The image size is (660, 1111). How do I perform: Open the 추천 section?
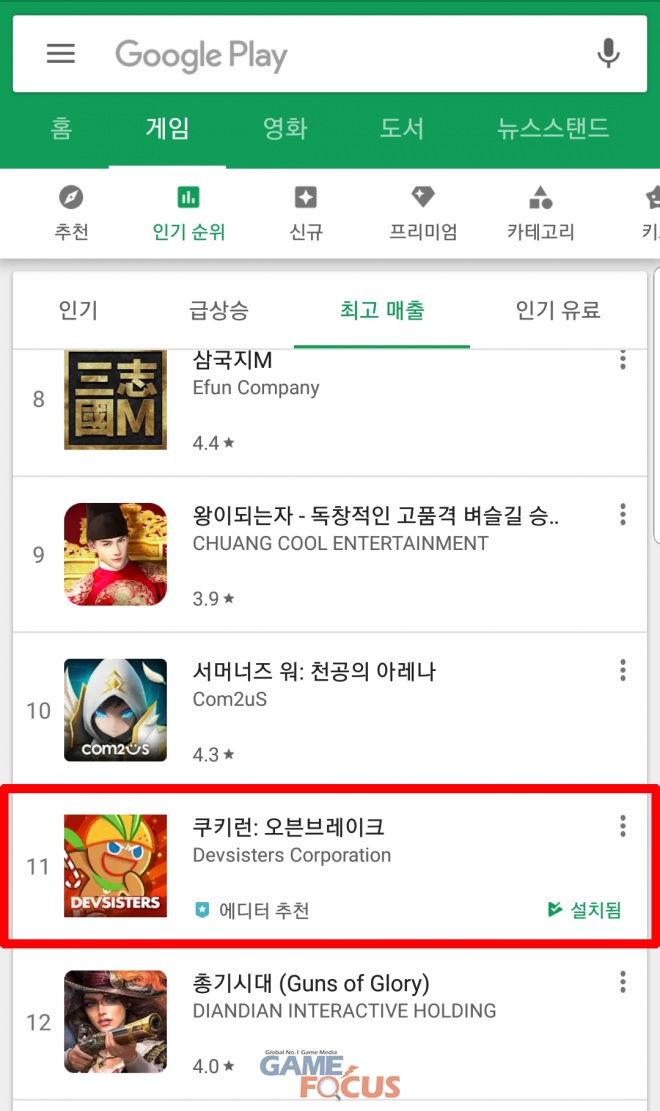click(71, 213)
